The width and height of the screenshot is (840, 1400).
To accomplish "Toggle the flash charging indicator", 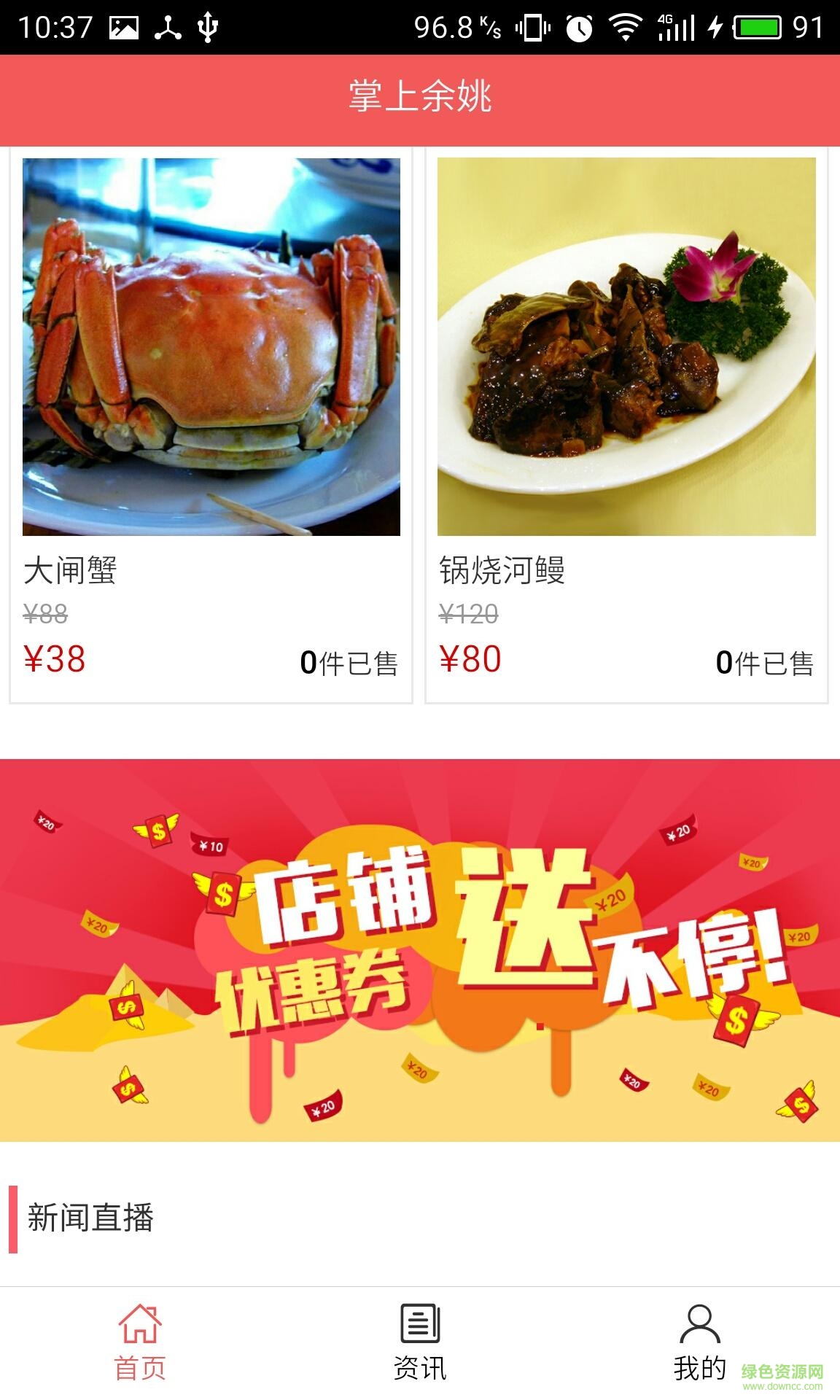I will click(x=715, y=26).
